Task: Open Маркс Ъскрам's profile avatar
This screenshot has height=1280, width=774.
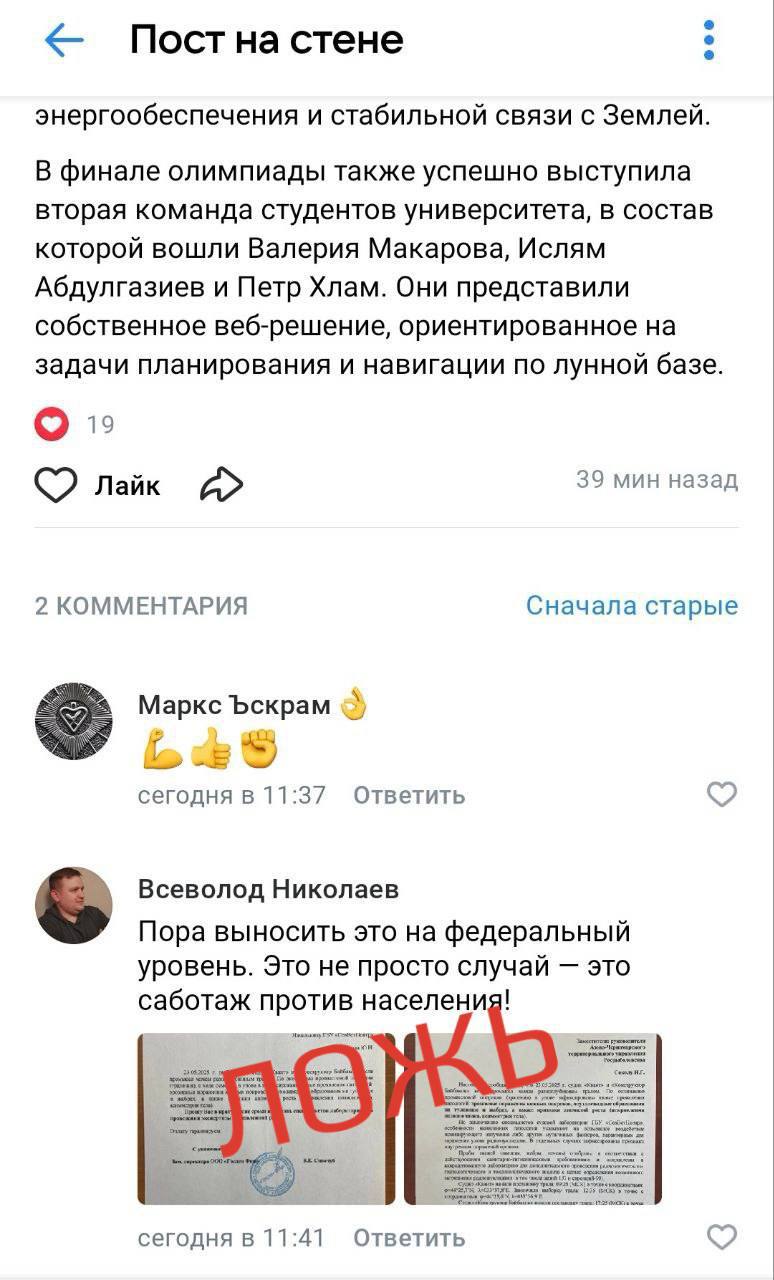Action: (74, 721)
